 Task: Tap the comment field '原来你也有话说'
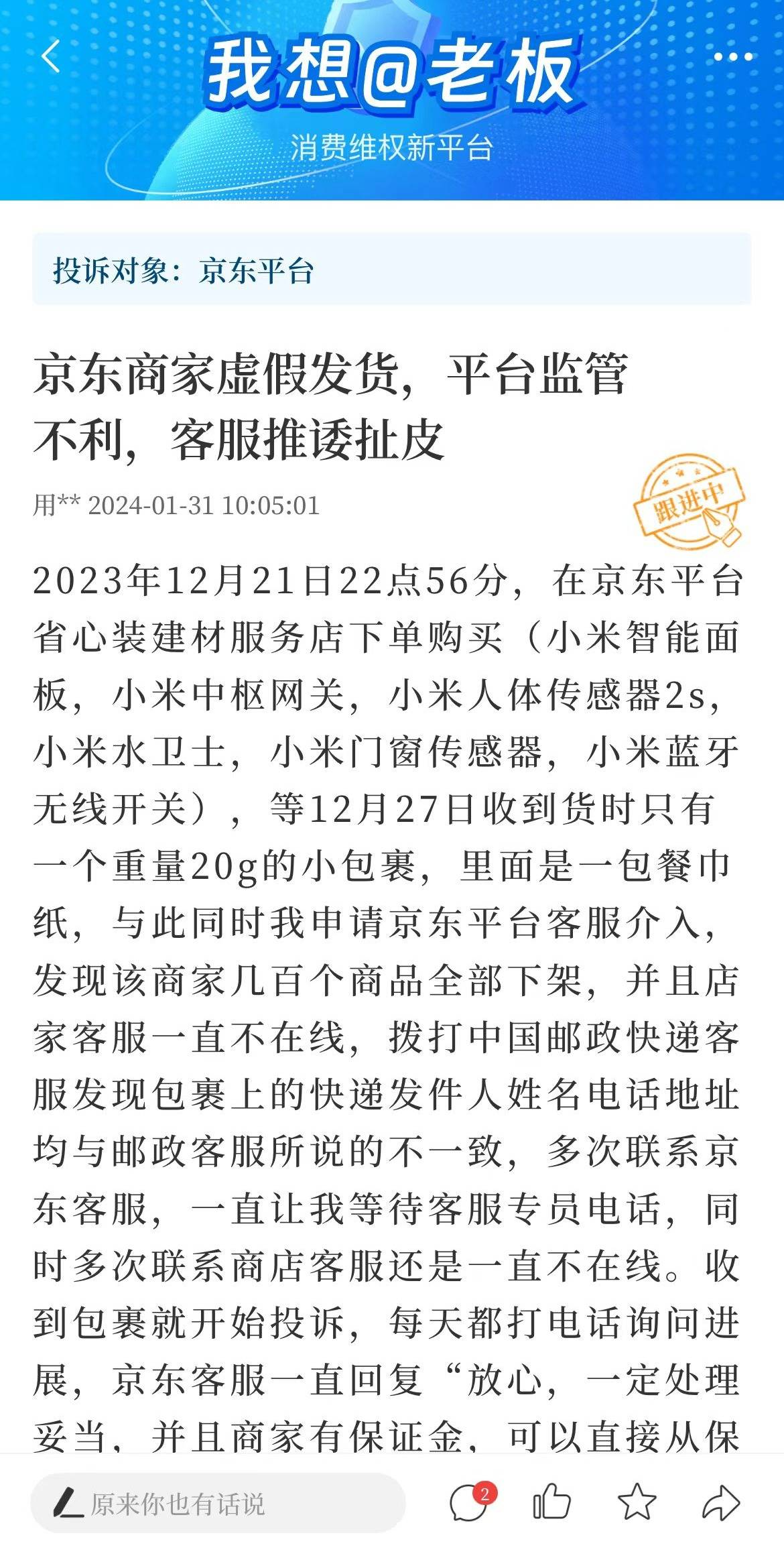tap(218, 1504)
